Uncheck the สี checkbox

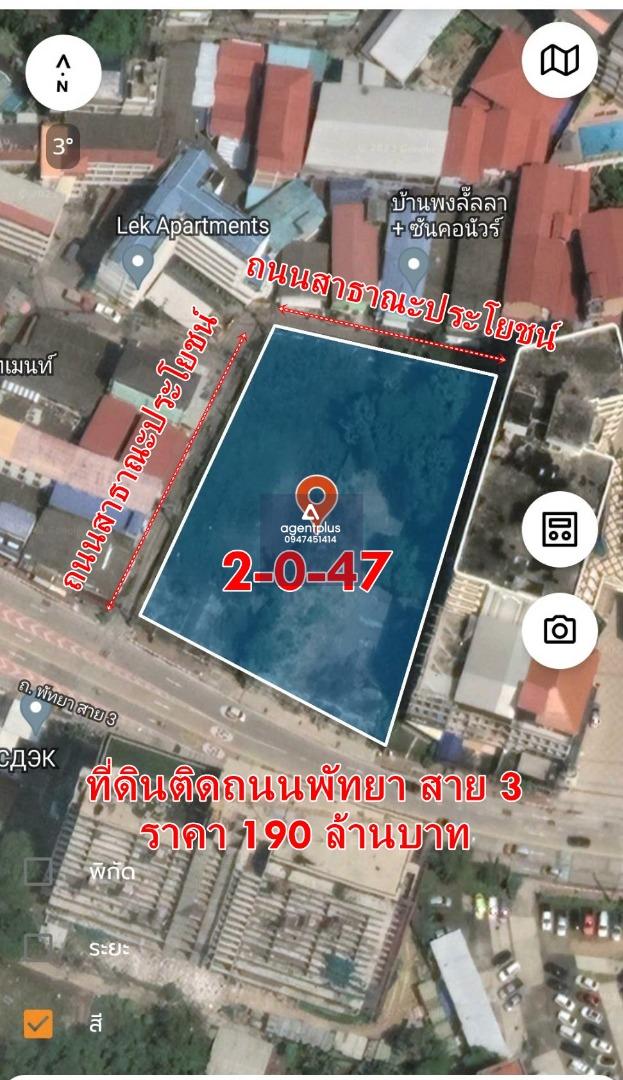(38, 1024)
